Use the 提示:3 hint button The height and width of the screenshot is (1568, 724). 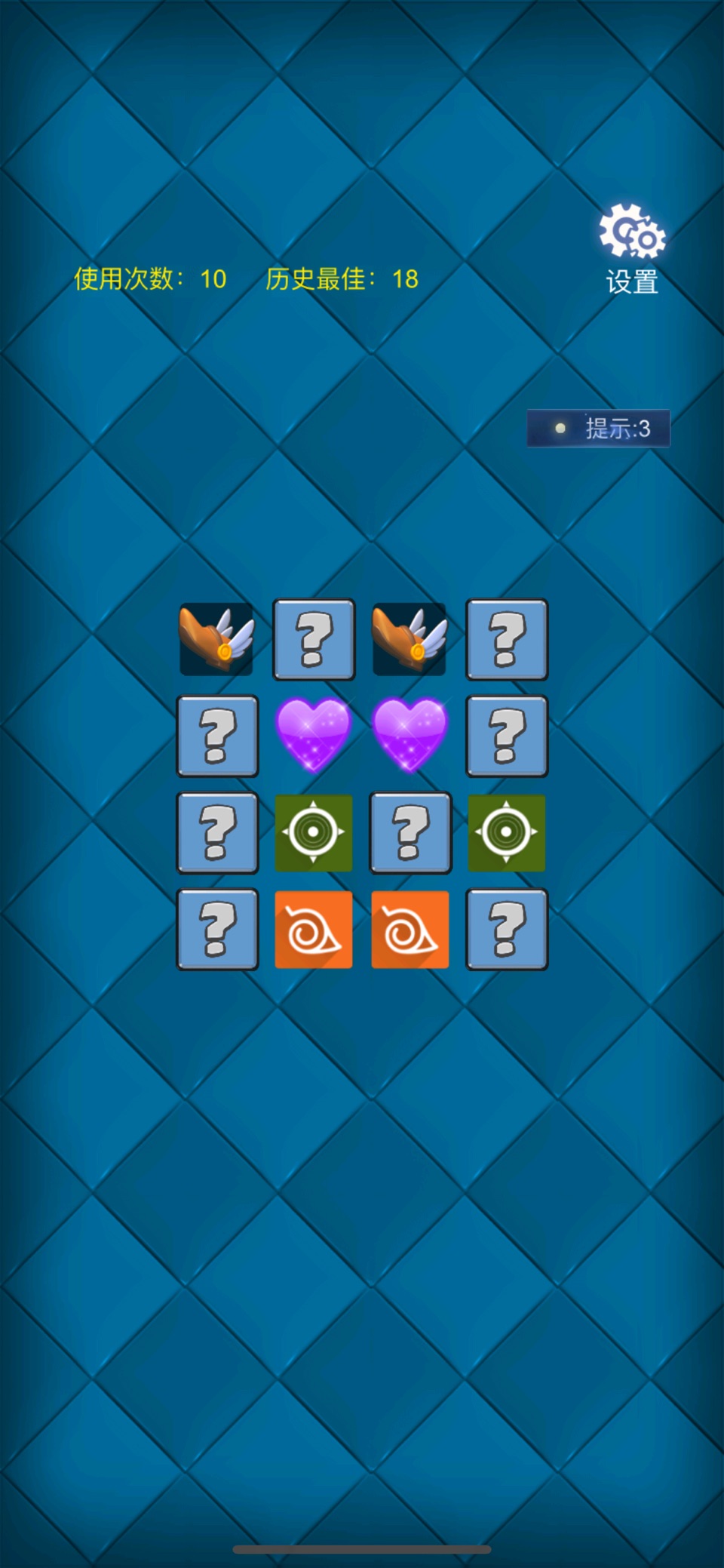(x=598, y=429)
